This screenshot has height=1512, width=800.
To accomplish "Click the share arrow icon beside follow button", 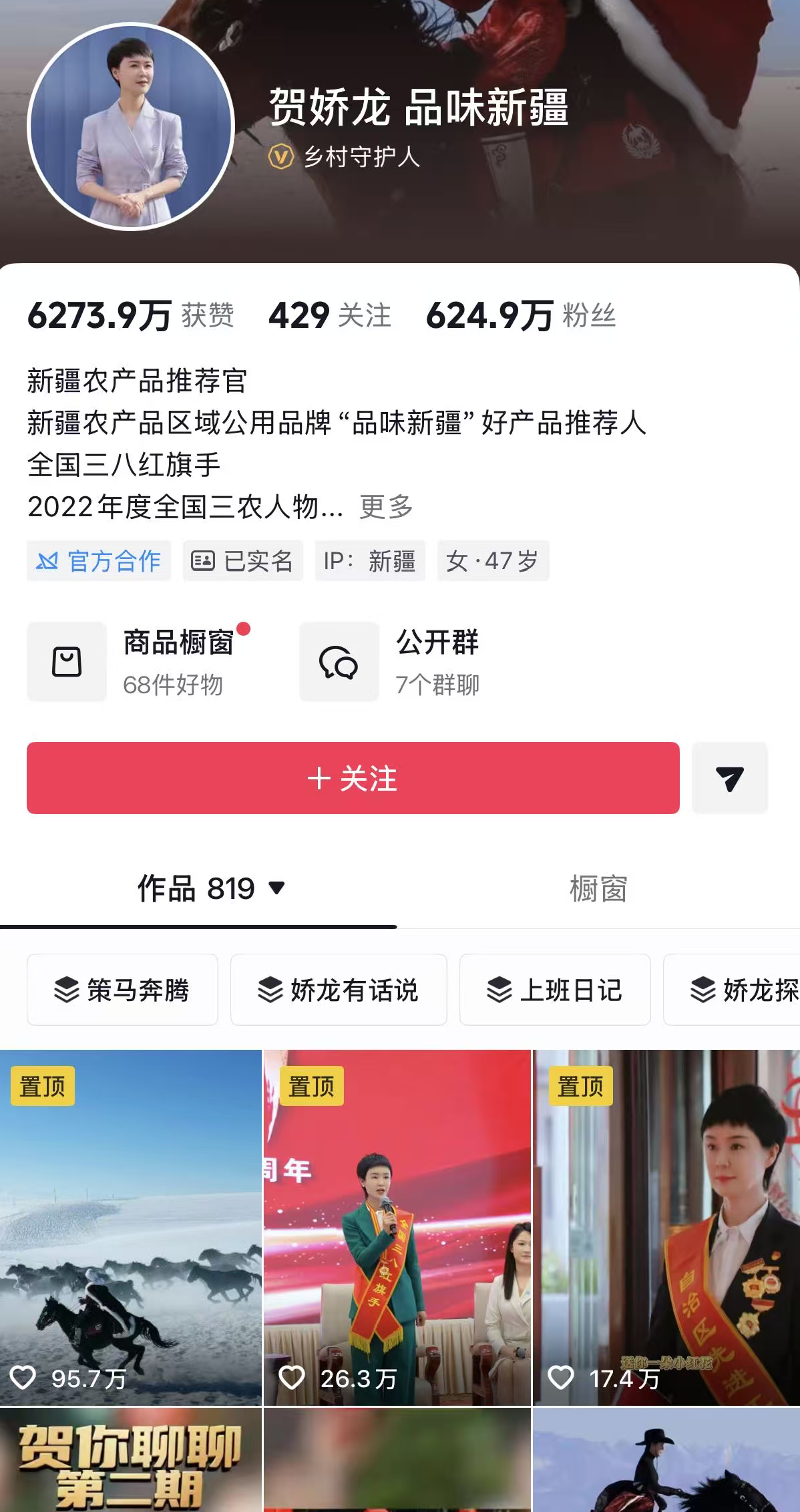I will click(729, 778).
